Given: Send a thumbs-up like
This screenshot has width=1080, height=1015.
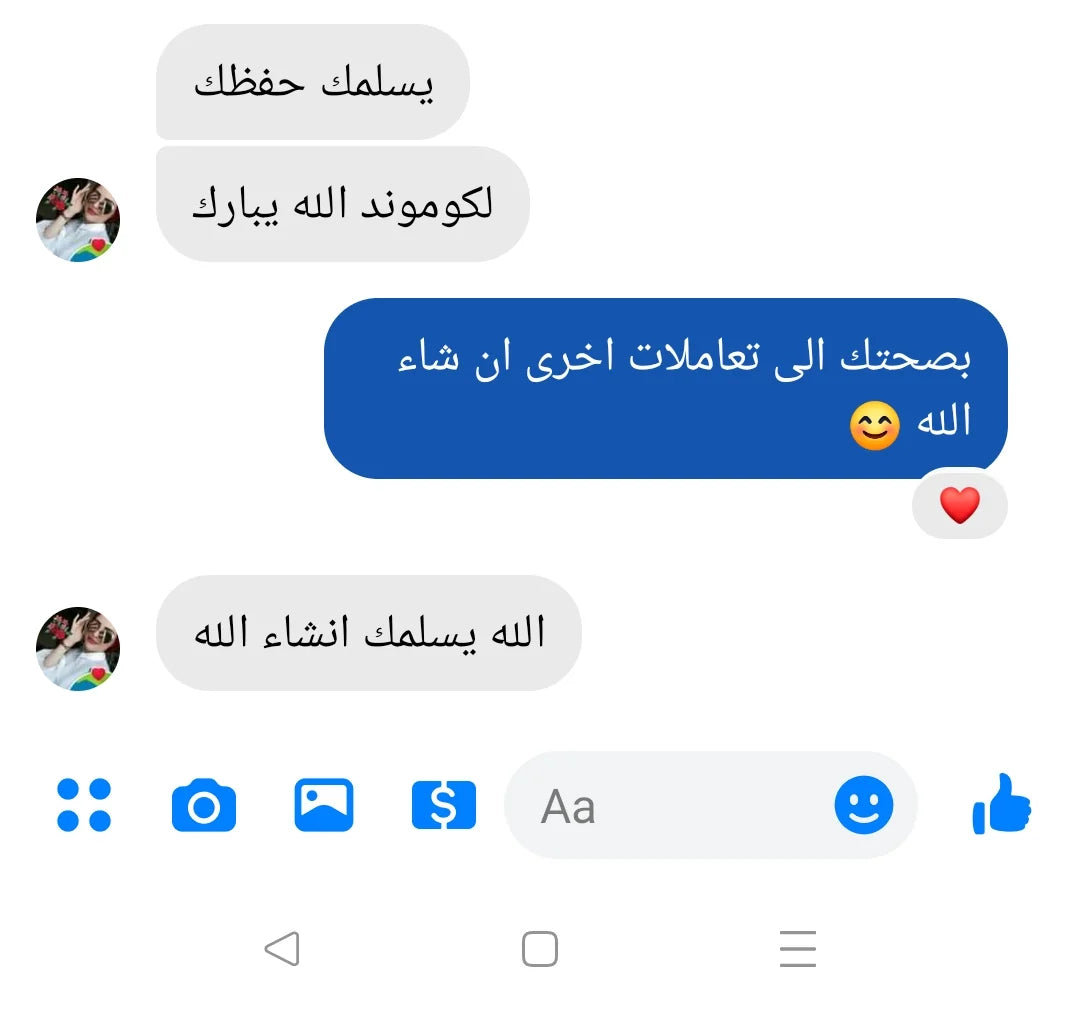Looking at the screenshot, I should pos(1002,805).
